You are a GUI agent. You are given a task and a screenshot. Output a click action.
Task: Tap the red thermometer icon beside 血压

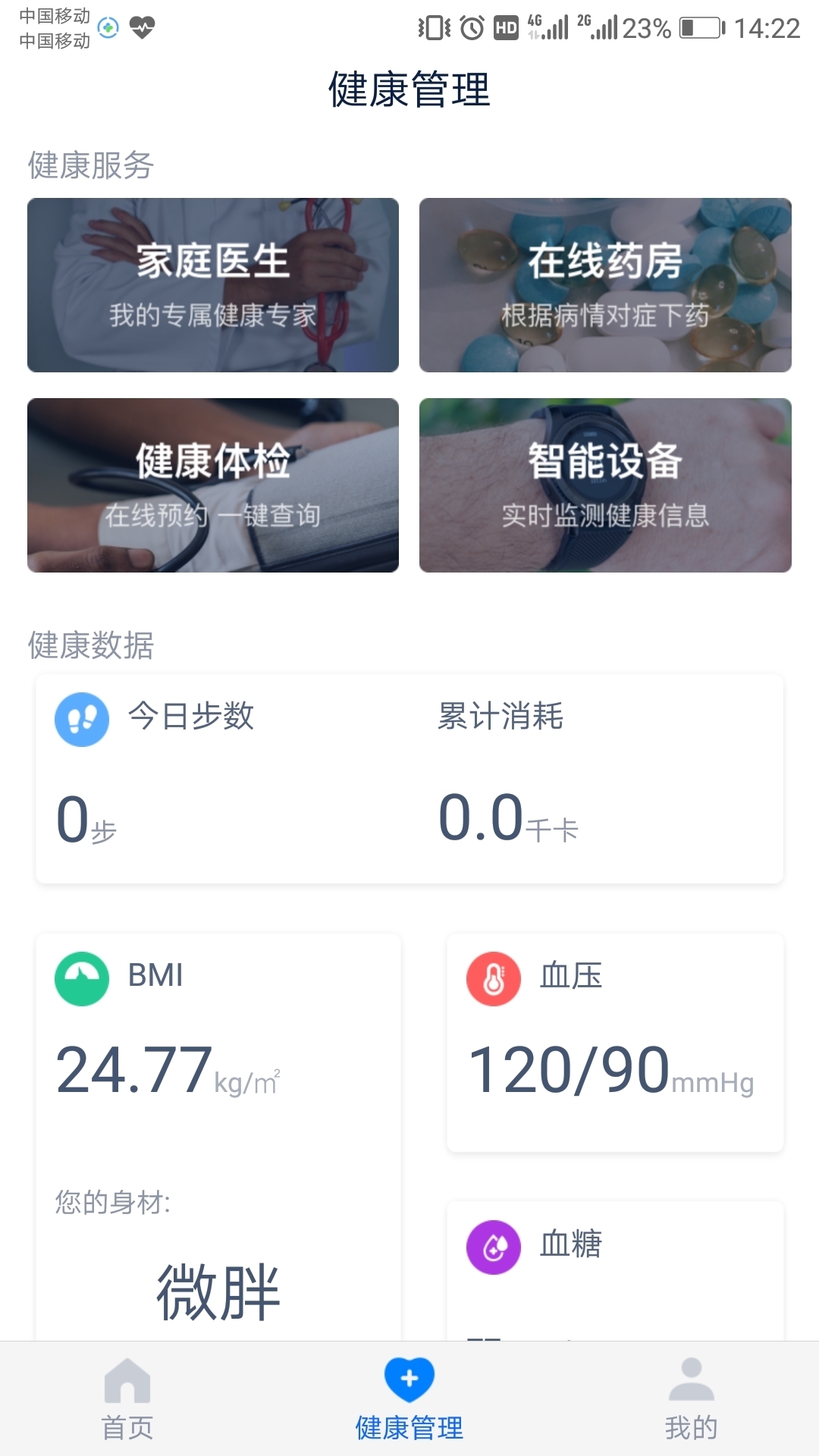coord(493,978)
